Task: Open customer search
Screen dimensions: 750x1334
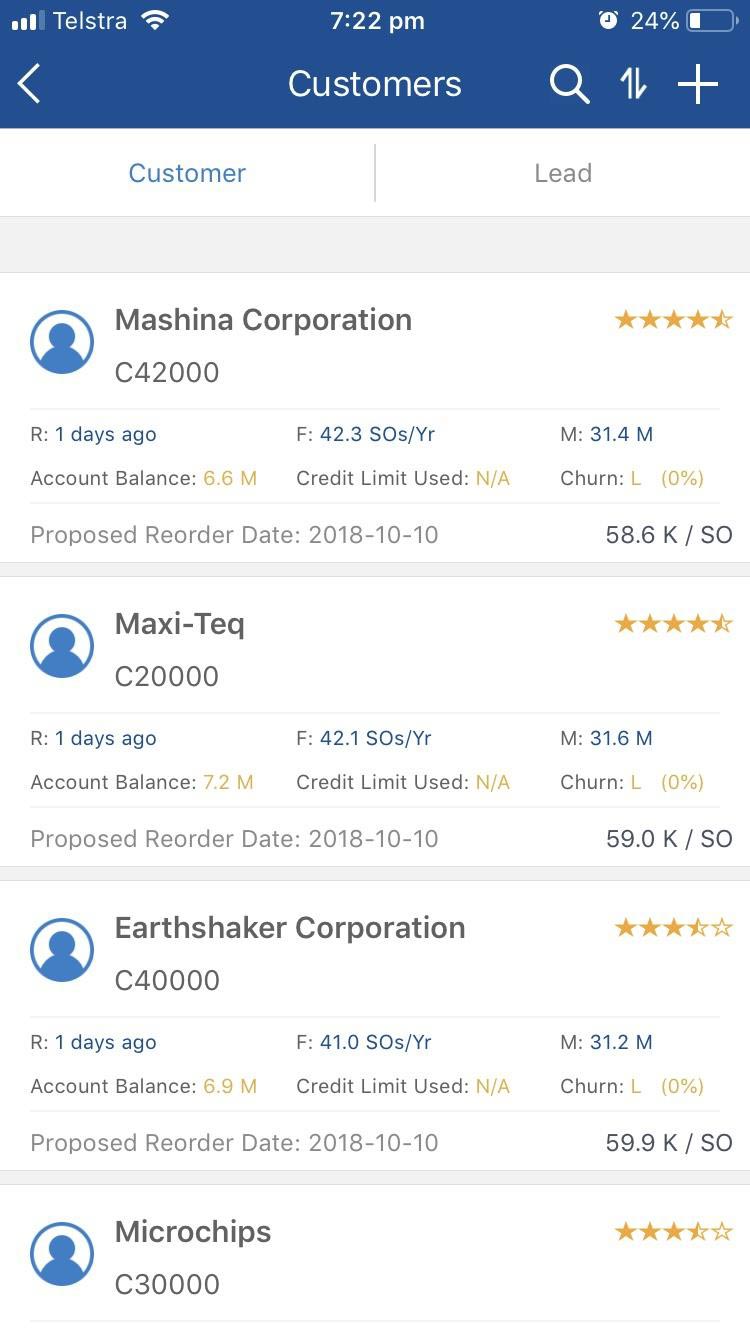Action: coord(569,84)
